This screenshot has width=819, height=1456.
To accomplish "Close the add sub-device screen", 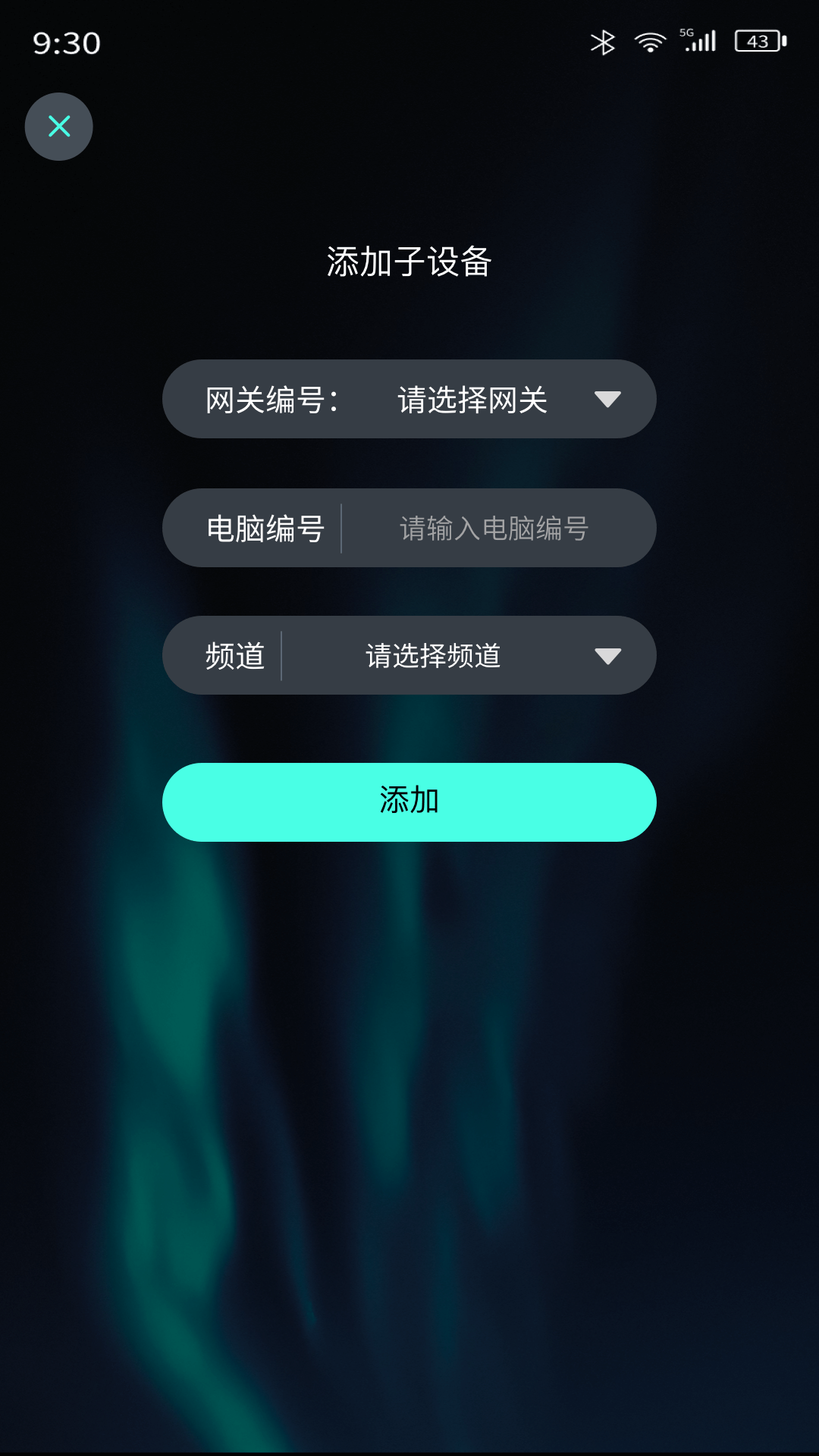I will (x=58, y=127).
